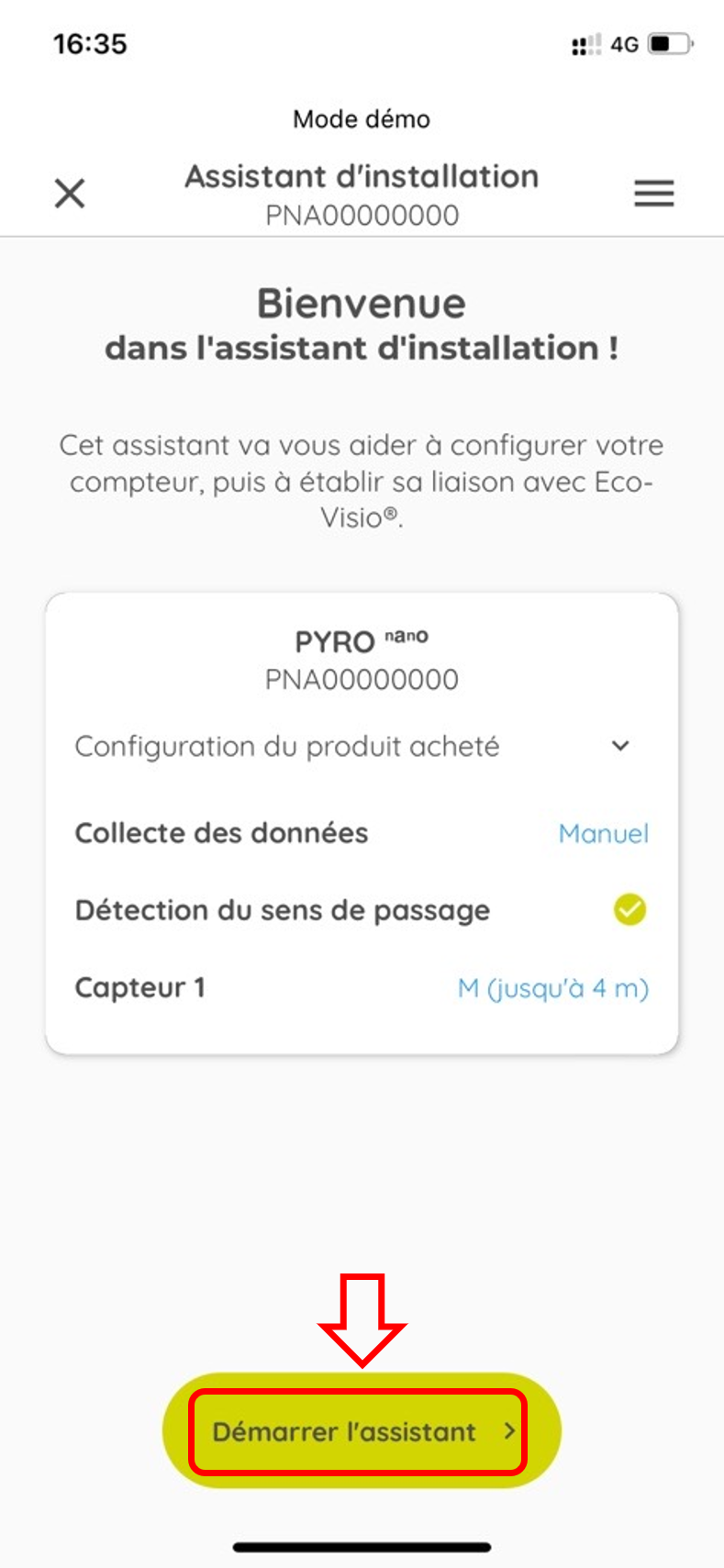Toggle Détection du sens de passage check

629,909
